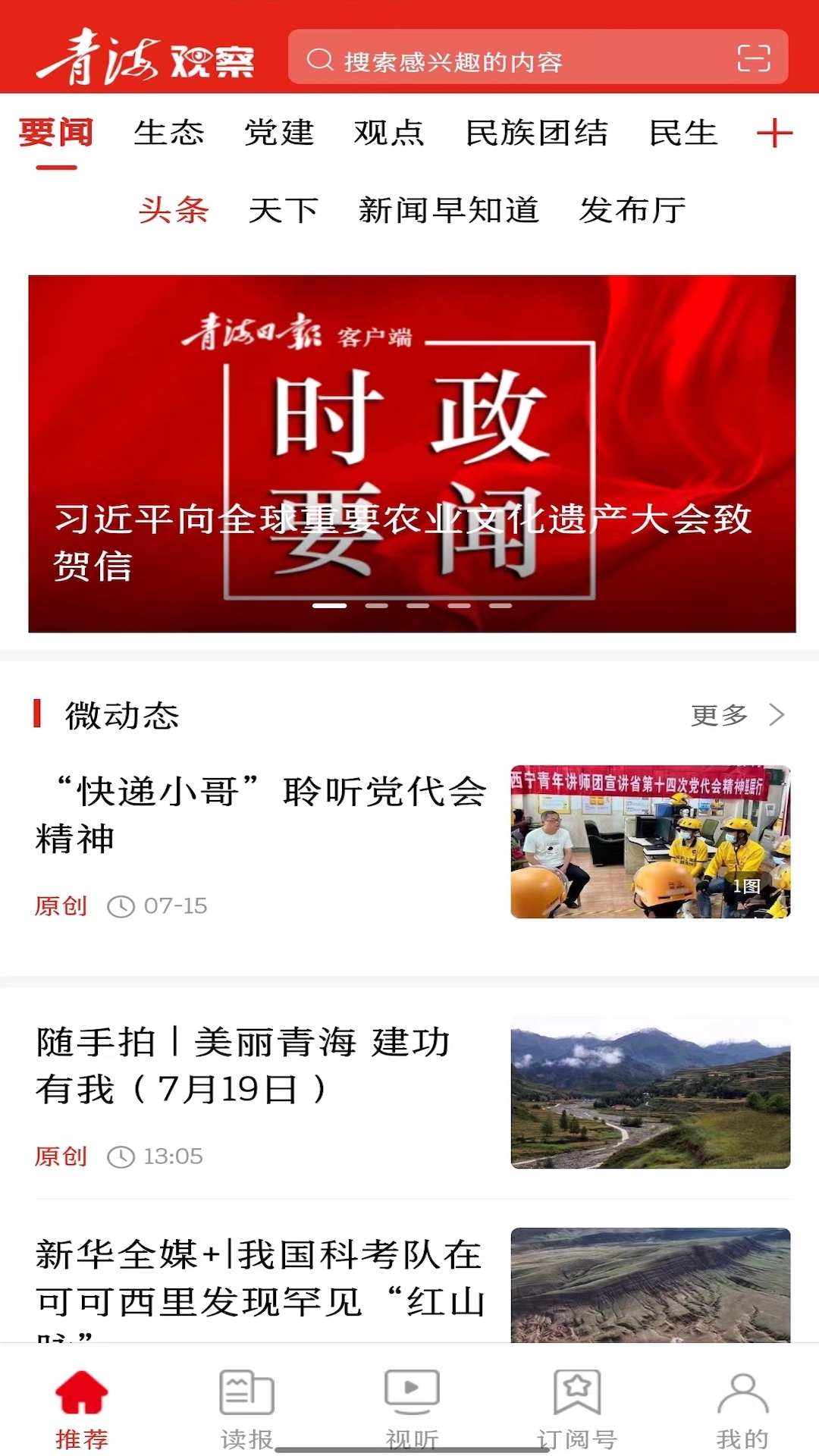The height and width of the screenshot is (1456, 819).
Task: Go to the 民生 tab
Action: tap(683, 133)
